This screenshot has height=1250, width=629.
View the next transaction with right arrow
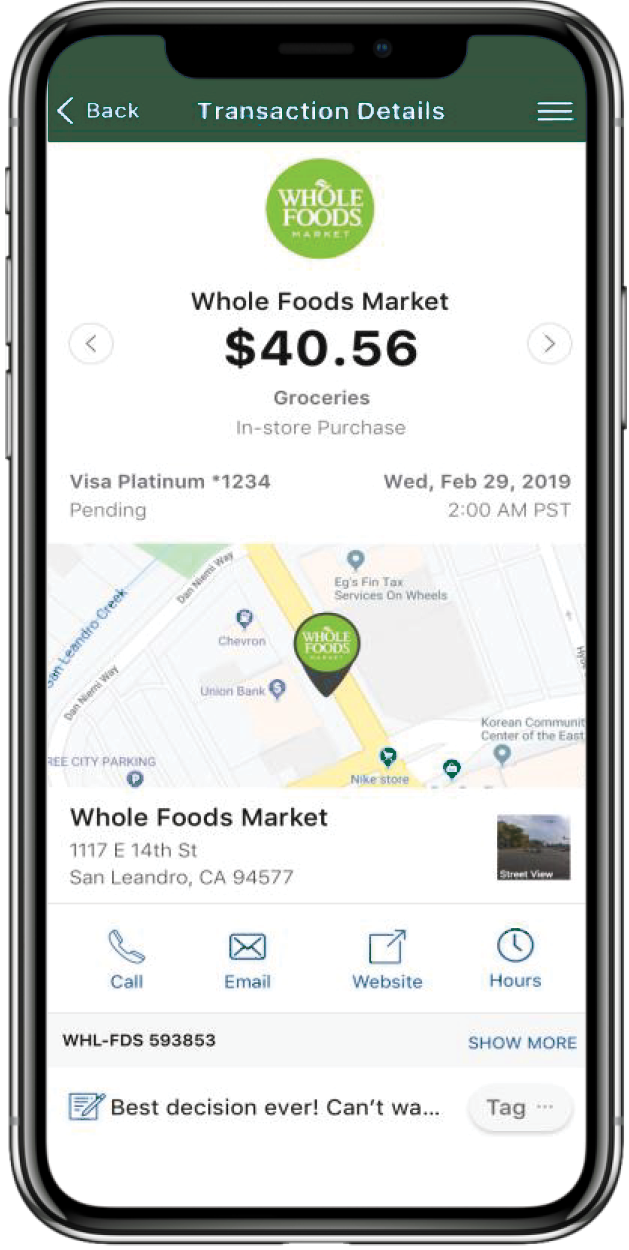[x=549, y=344]
